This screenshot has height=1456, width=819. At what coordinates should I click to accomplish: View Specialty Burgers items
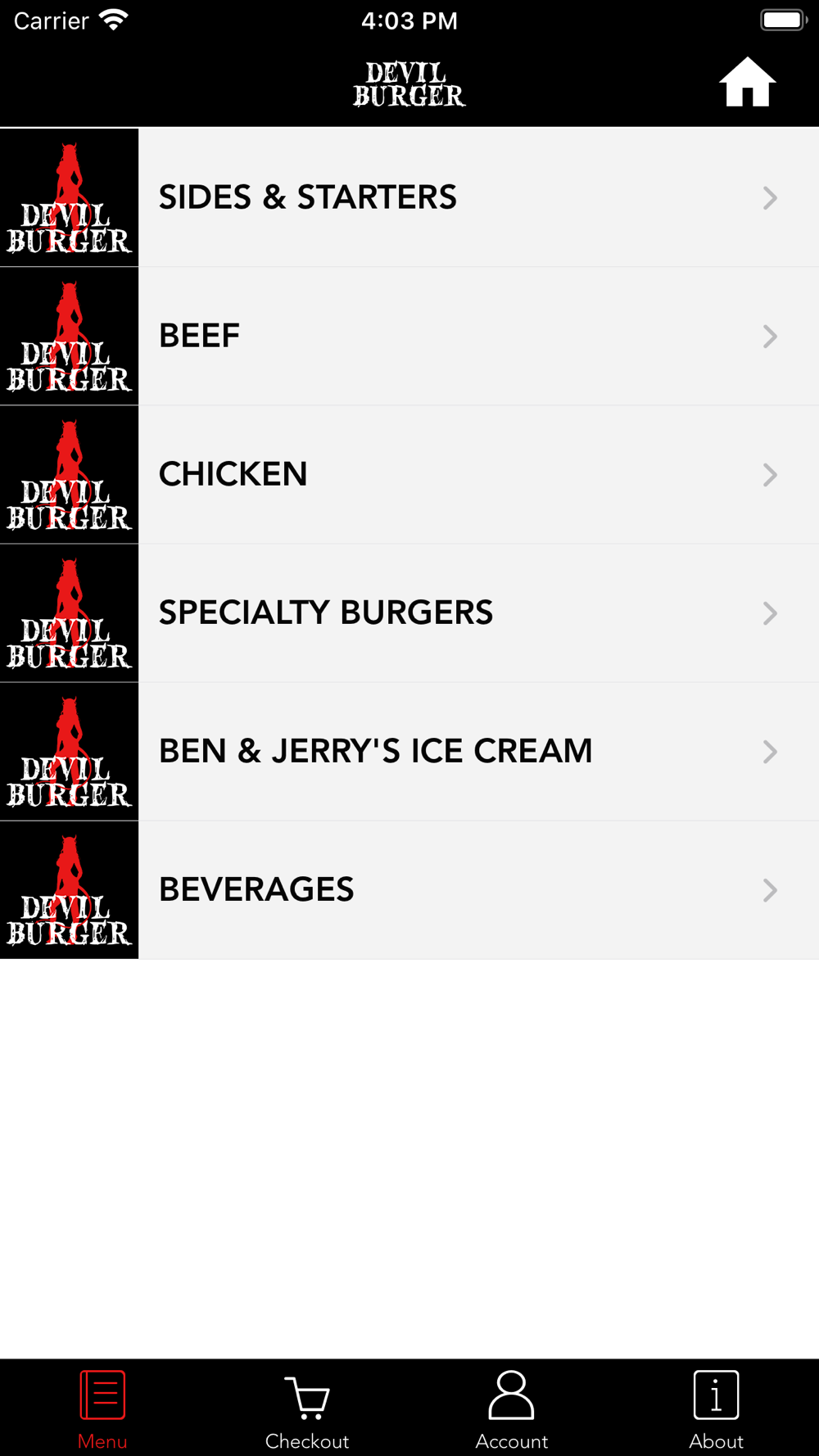click(409, 613)
